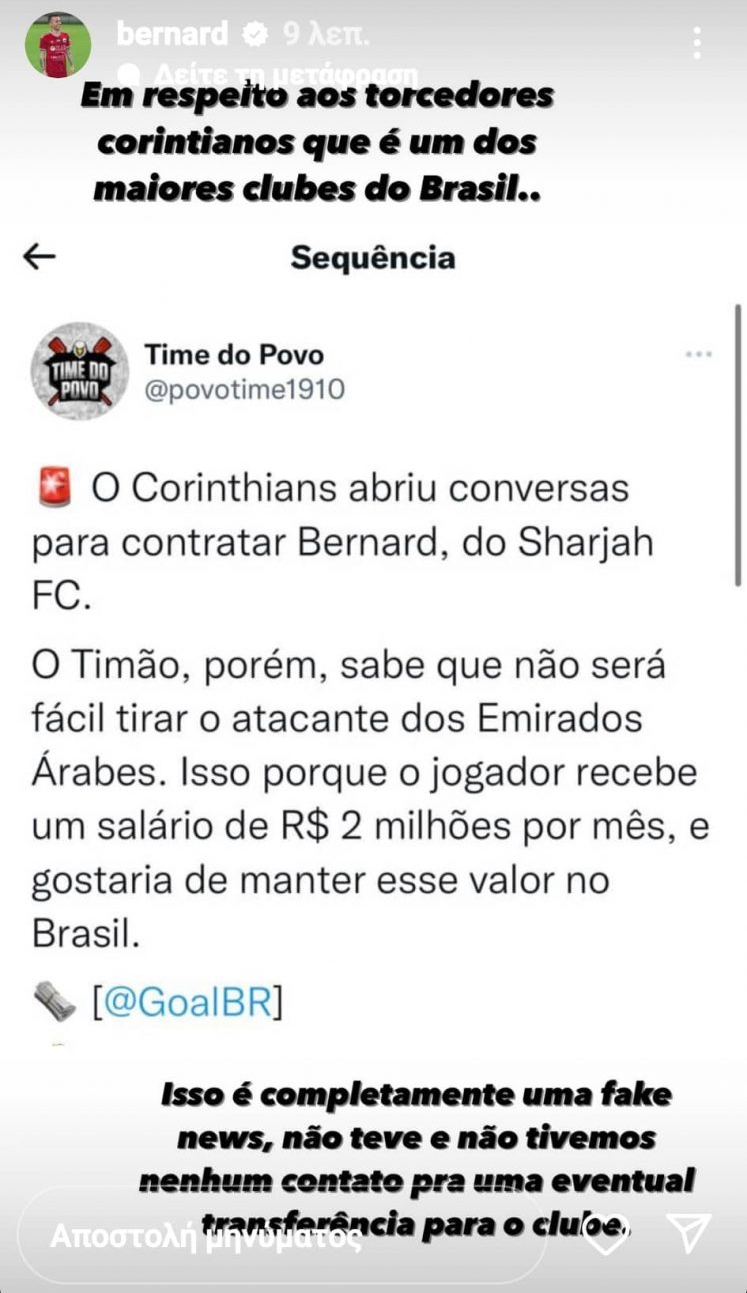Click the money emoji before GoalBR

coord(52,994)
